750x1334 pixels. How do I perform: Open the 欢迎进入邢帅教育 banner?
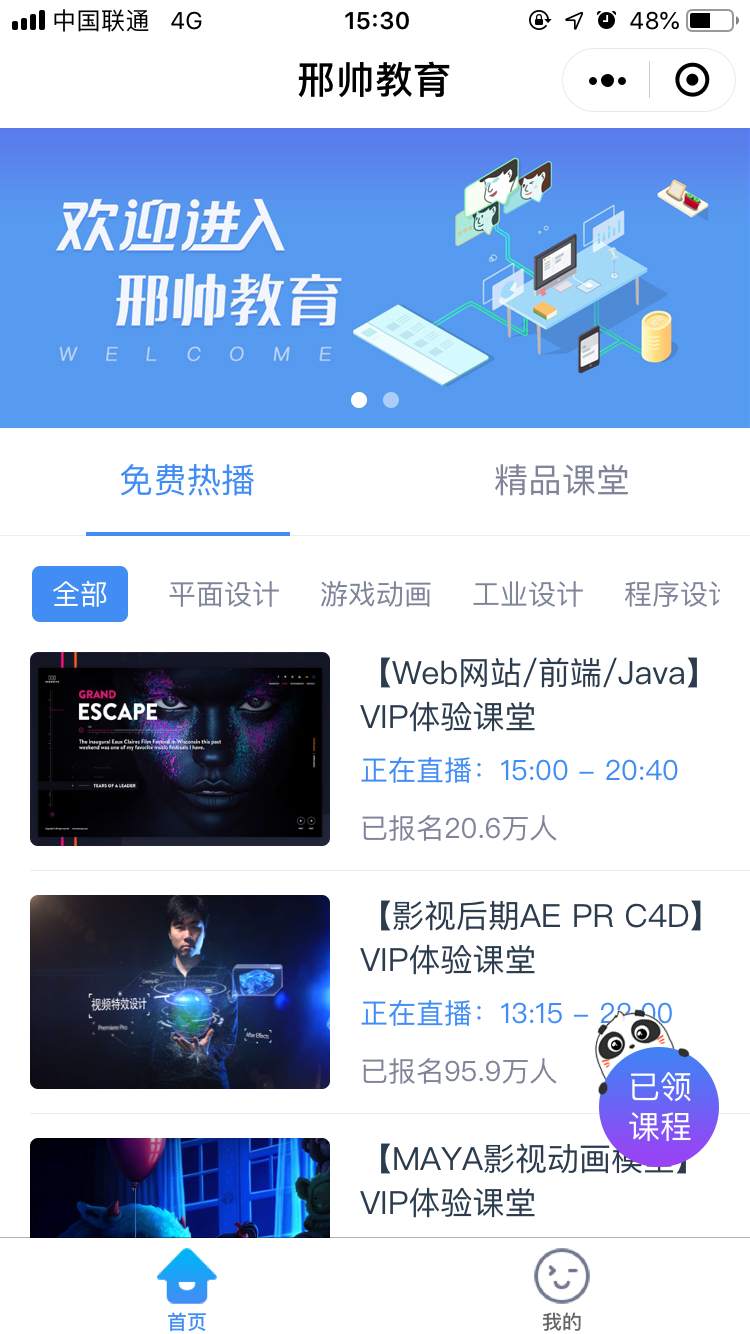[375, 277]
